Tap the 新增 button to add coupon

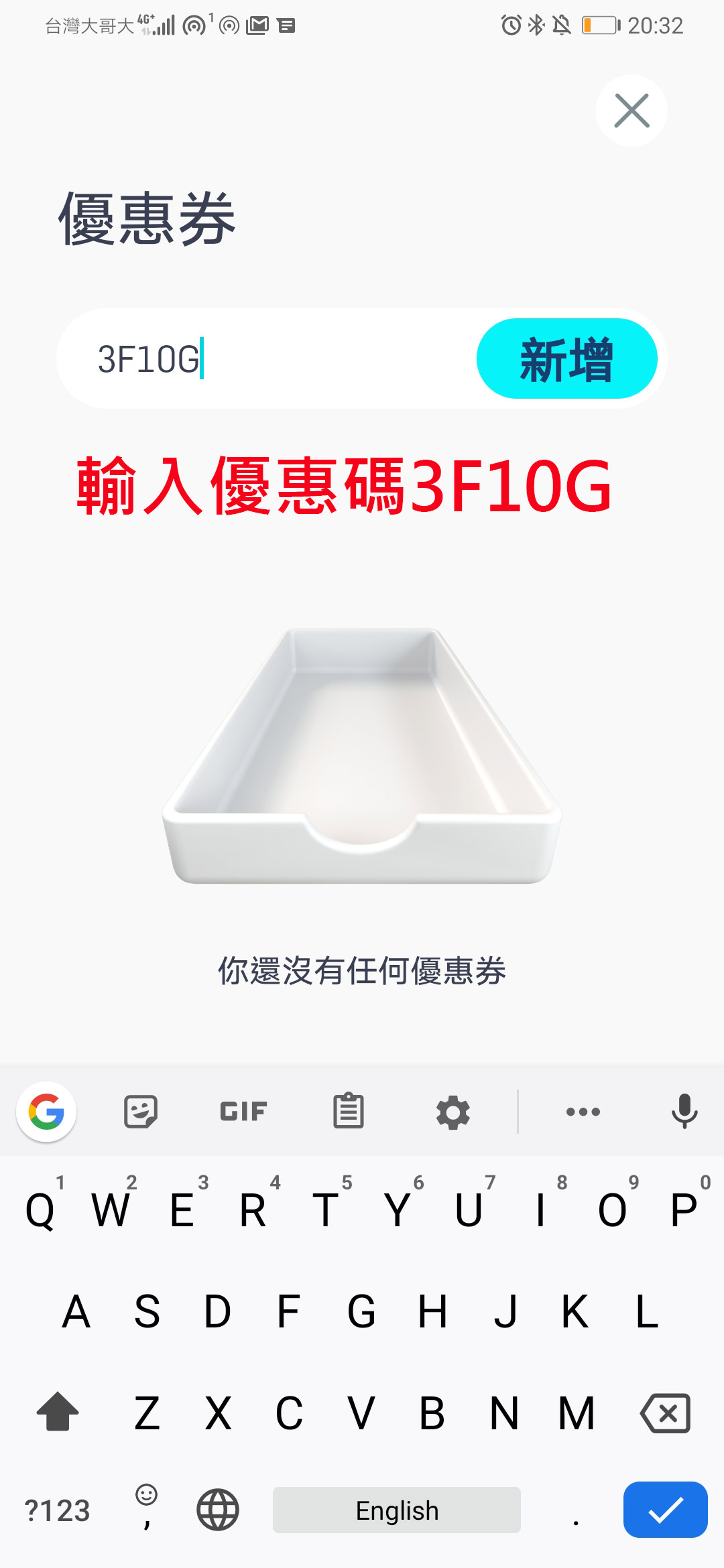[566, 359]
